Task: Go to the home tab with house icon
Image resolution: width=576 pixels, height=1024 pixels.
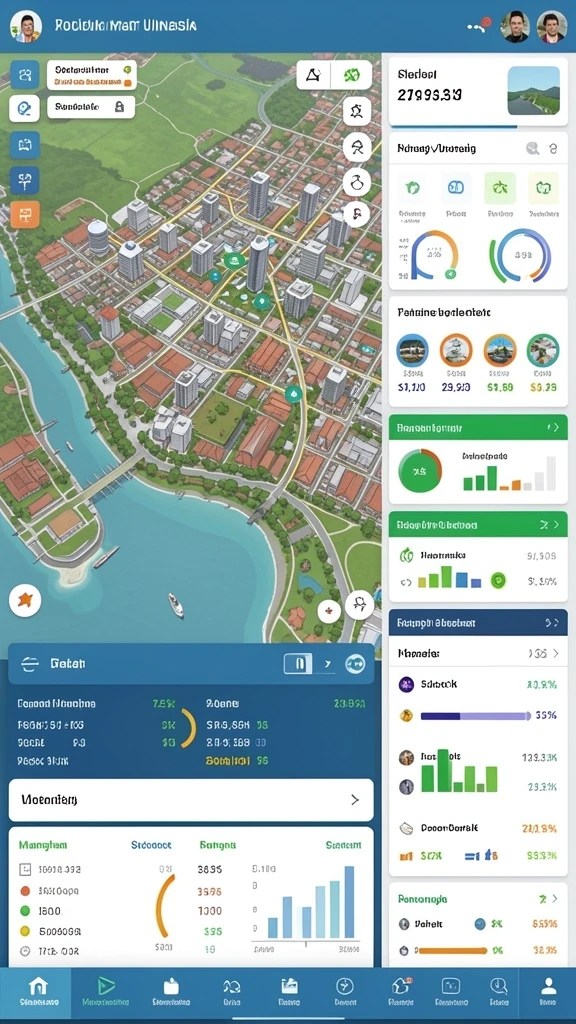Action: (36, 991)
